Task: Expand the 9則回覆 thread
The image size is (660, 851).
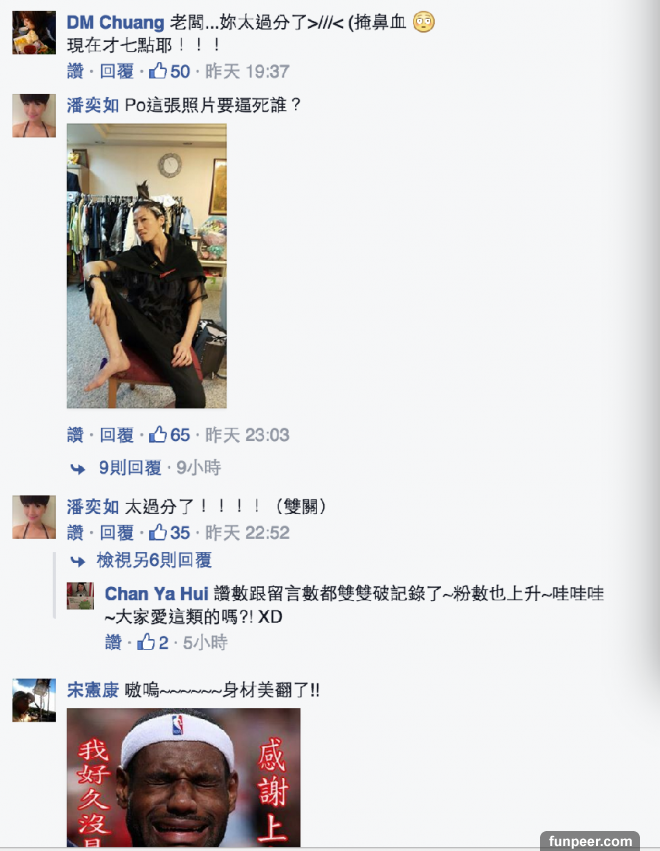Action: tap(130, 467)
